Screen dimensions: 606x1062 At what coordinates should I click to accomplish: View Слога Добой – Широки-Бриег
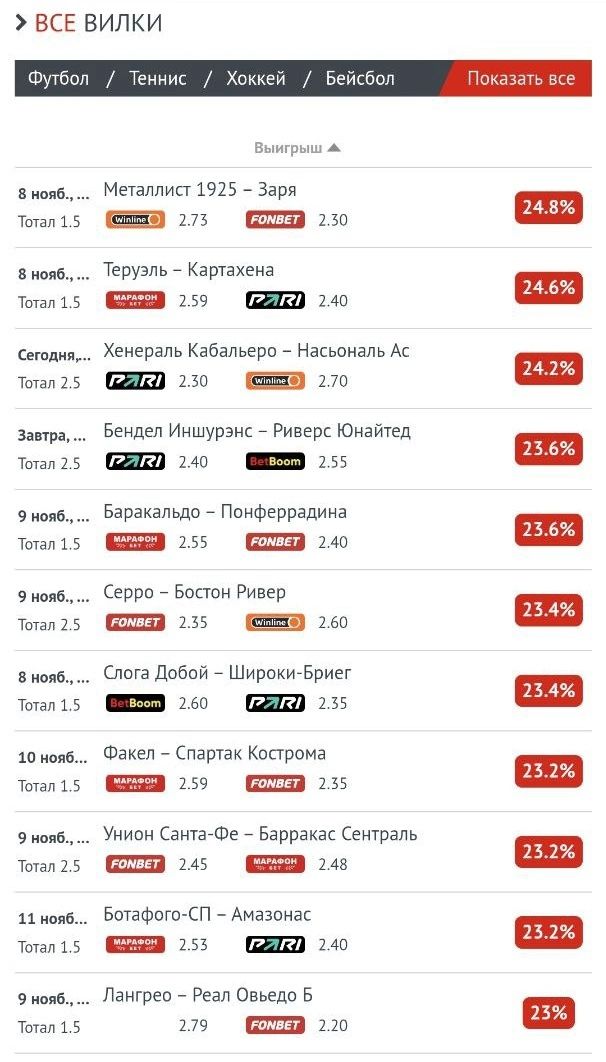(228, 673)
